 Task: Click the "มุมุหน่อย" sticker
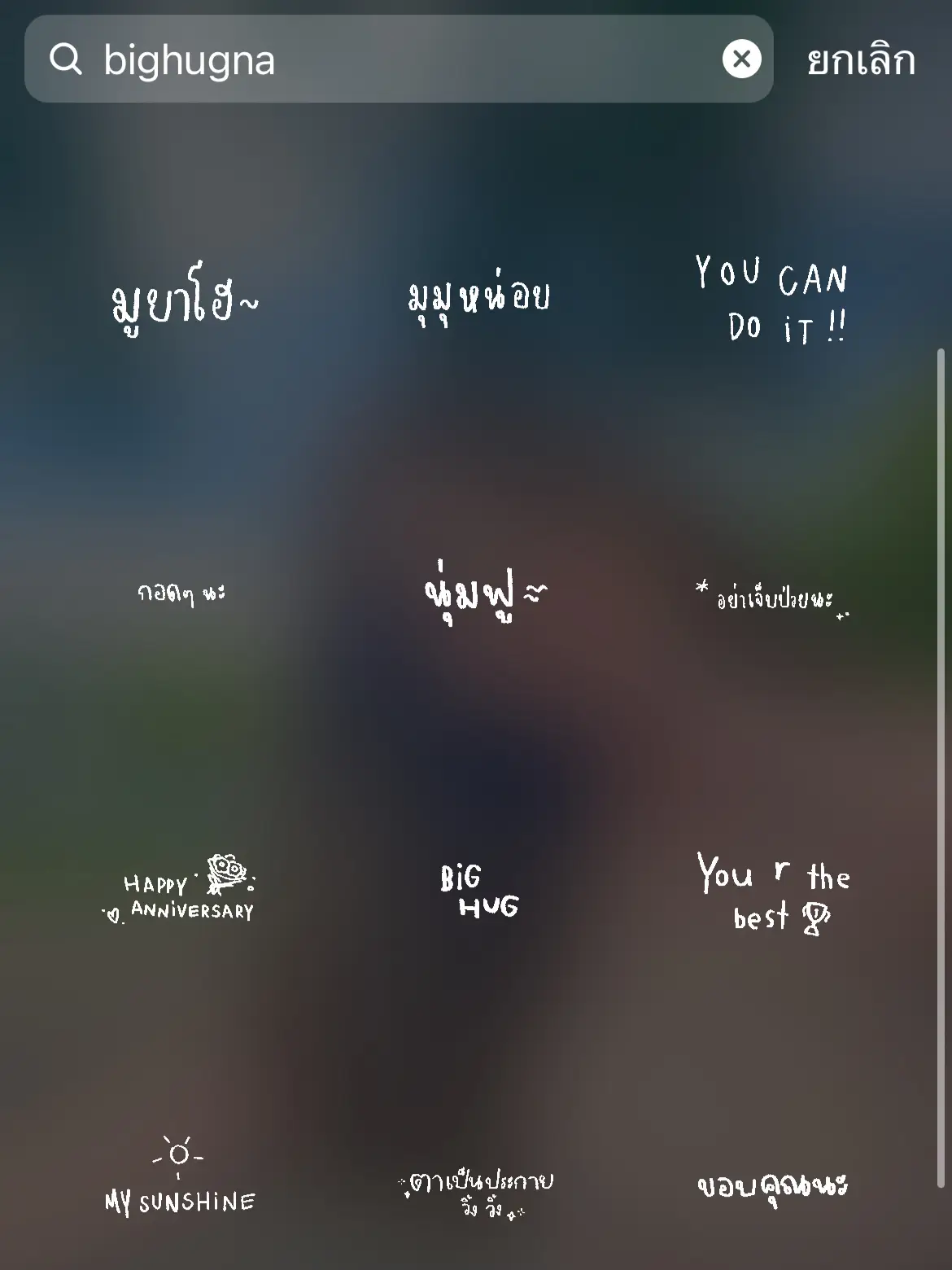tap(478, 296)
